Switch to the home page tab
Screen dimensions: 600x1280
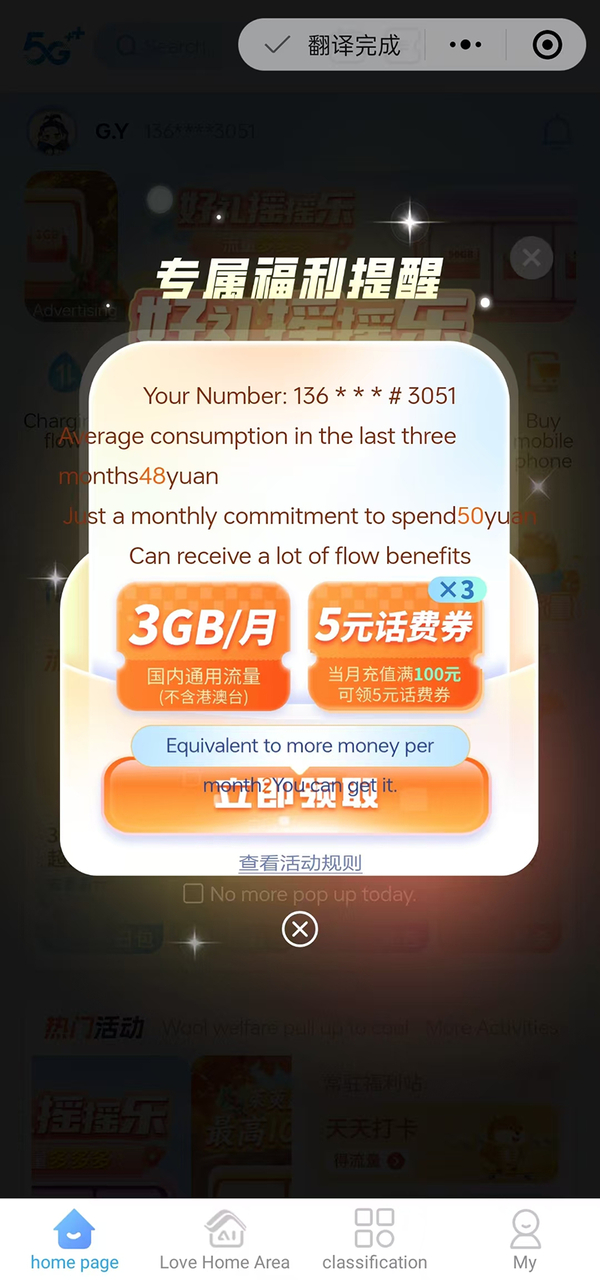[75, 1240]
